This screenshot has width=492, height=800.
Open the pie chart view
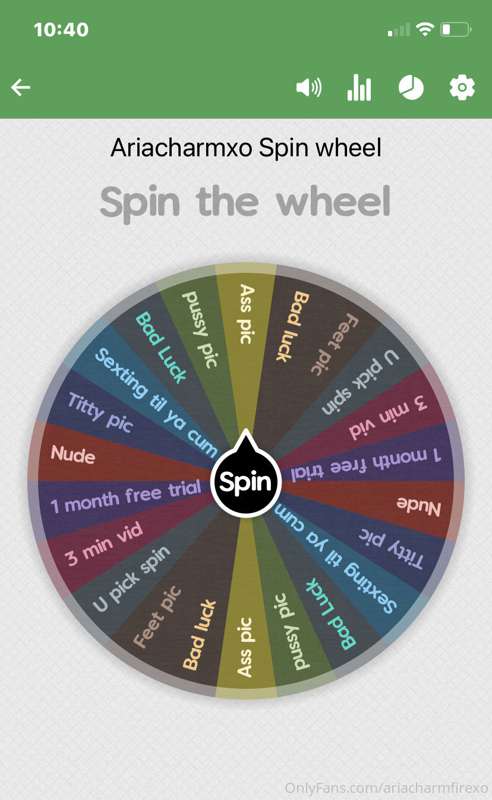click(411, 88)
